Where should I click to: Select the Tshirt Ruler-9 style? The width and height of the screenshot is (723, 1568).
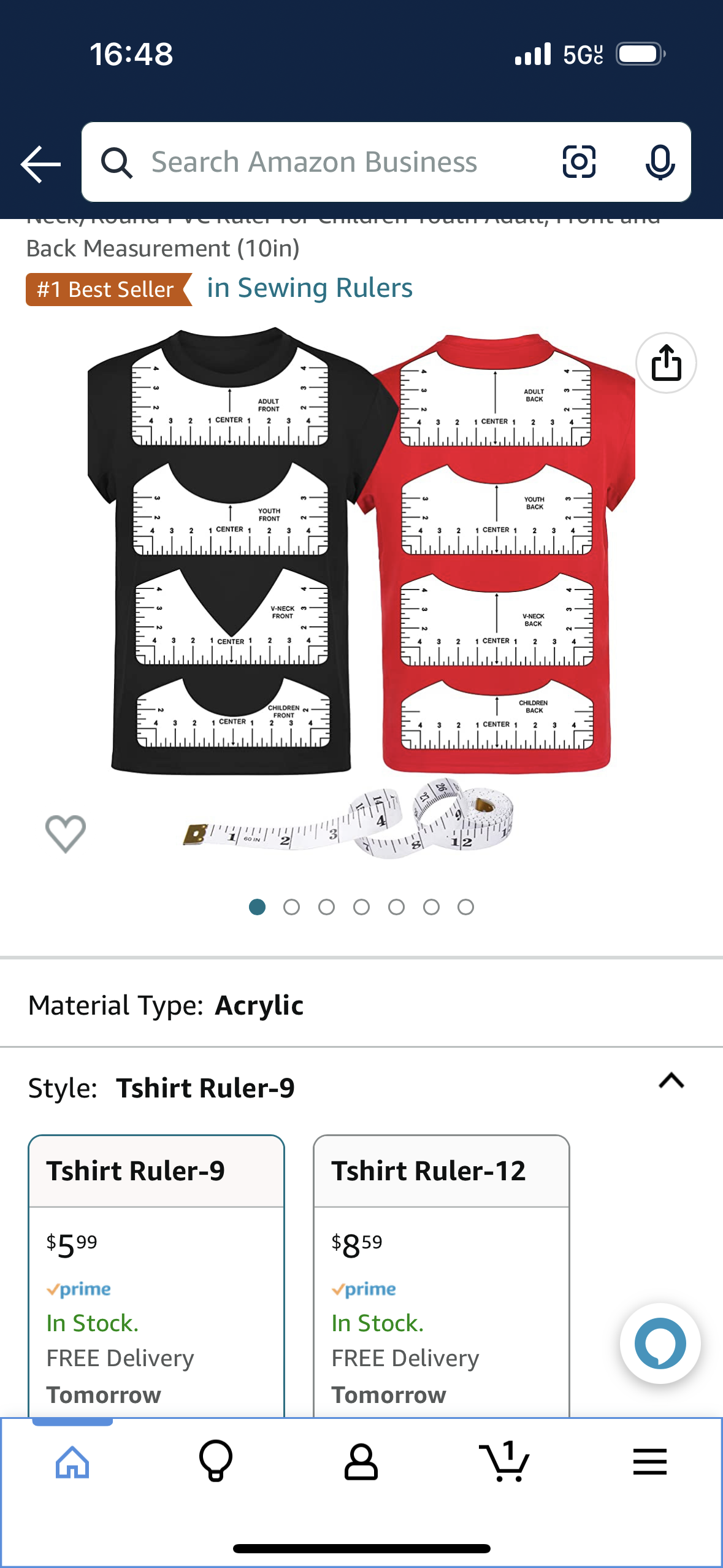coord(156,1275)
